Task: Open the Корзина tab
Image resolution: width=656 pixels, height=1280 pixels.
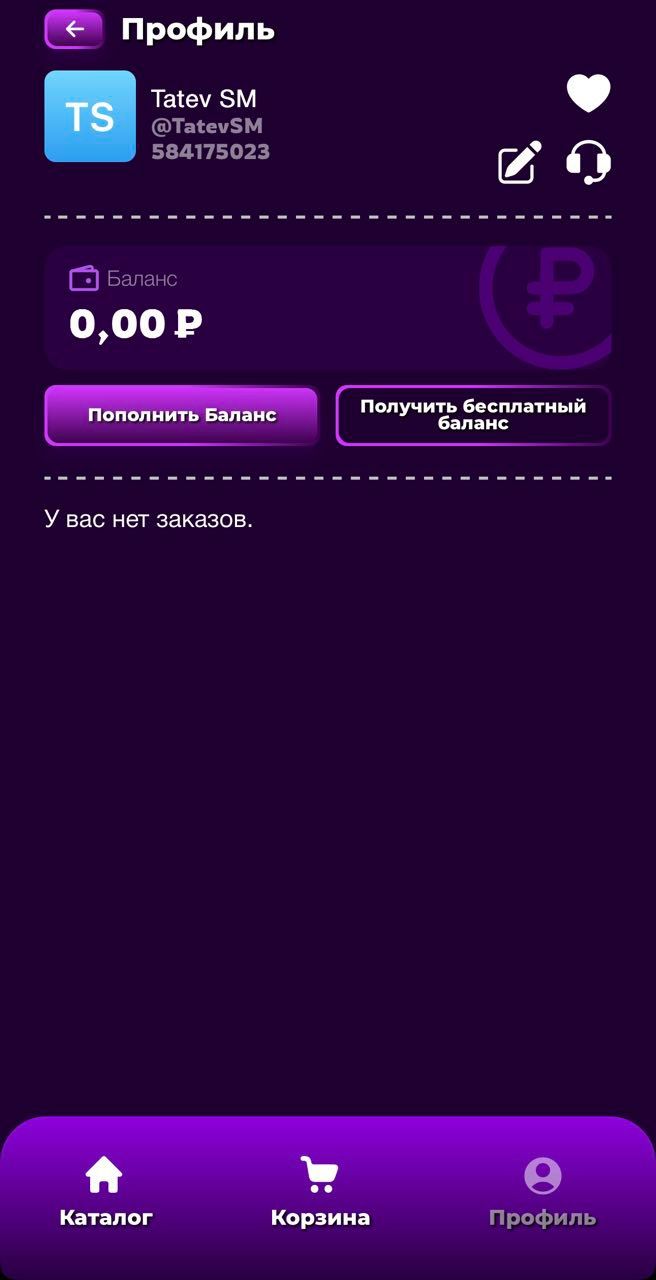Action: click(x=320, y=1192)
